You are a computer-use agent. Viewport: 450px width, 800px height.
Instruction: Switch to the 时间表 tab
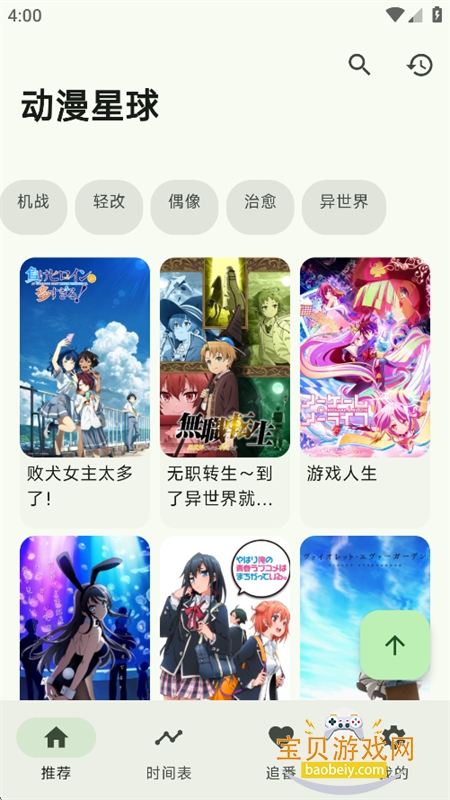169,751
